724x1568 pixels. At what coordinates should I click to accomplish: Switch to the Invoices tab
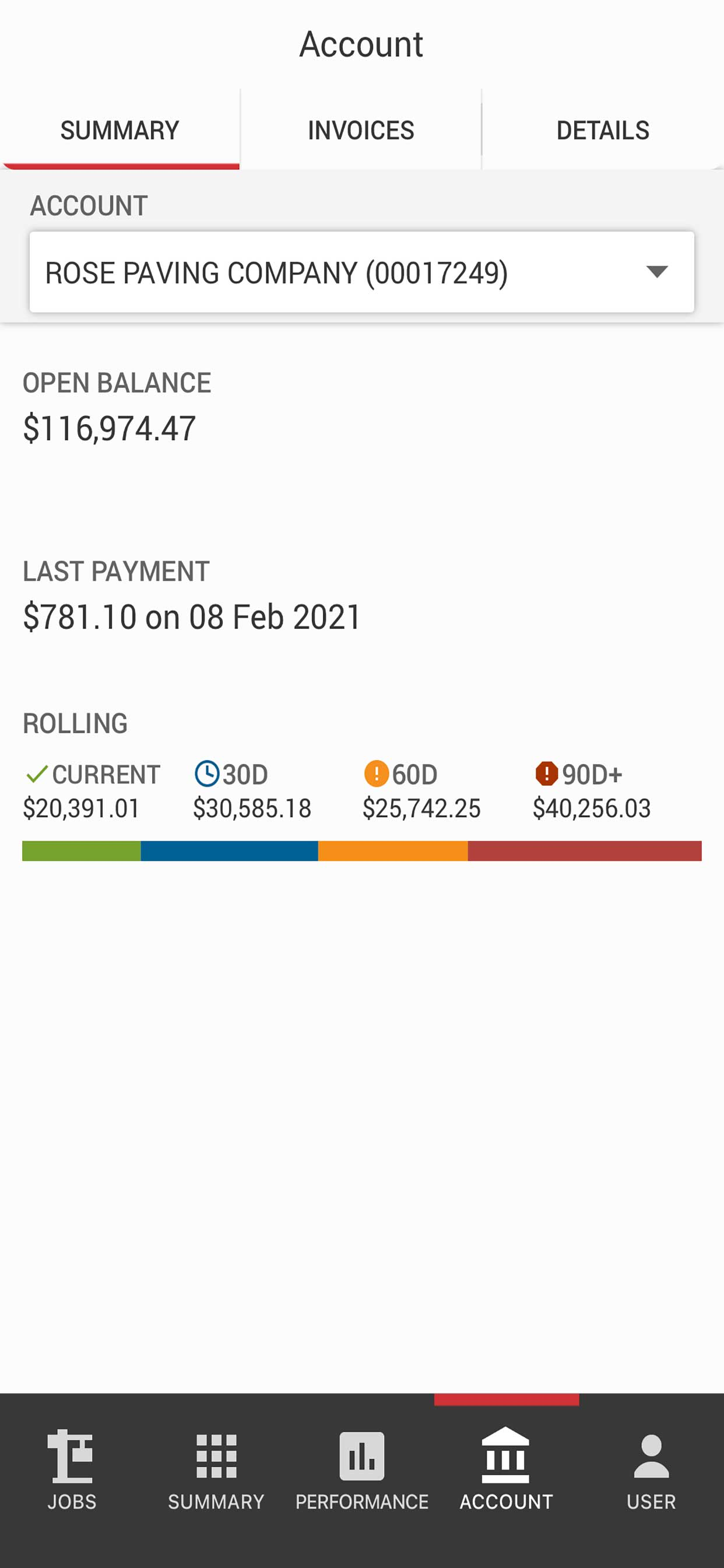pos(361,129)
